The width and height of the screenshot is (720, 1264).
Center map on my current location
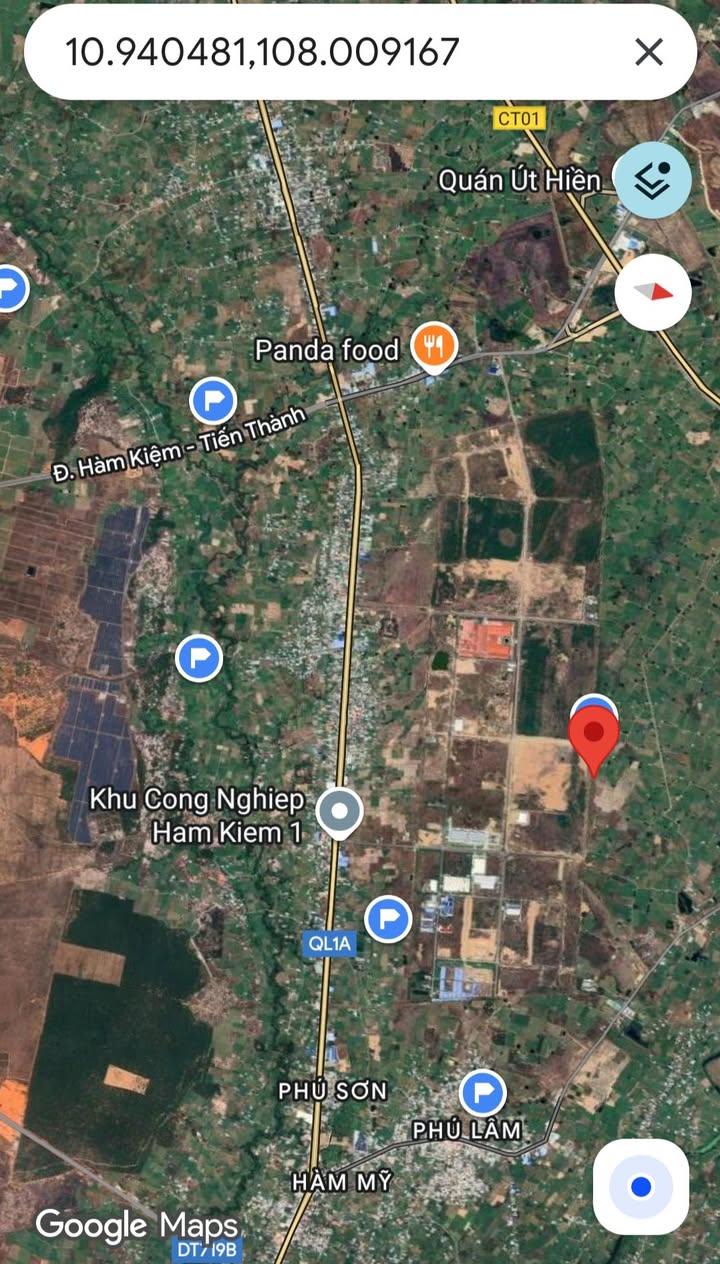[641, 1187]
